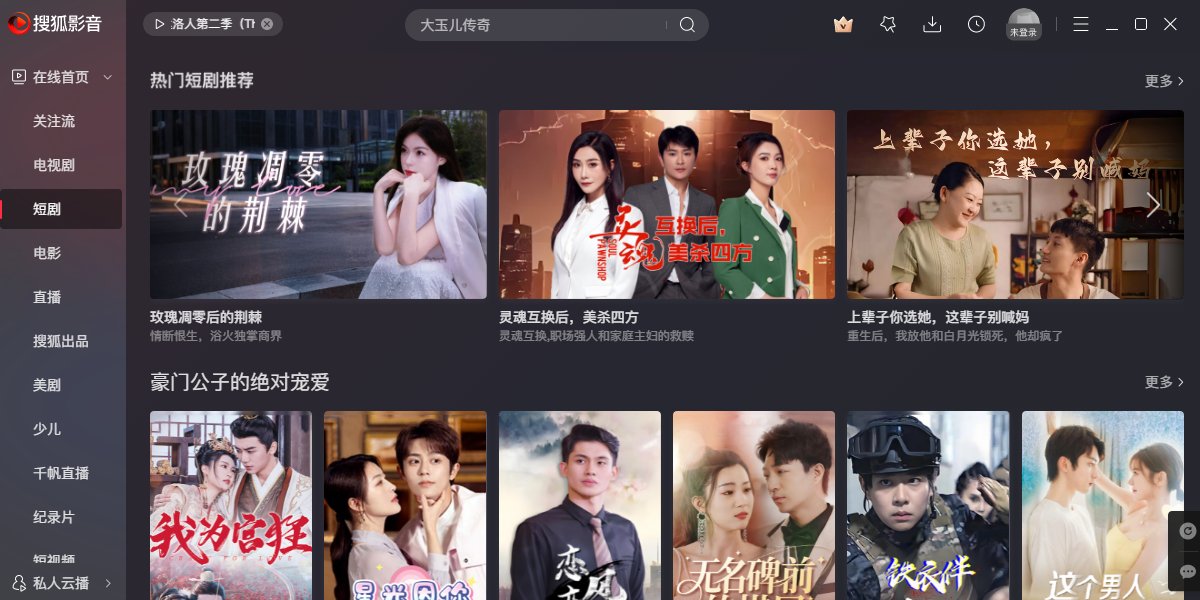
Task: View 更多 for 豪门公子的绝对宠爱
Action: point(1164,382)
